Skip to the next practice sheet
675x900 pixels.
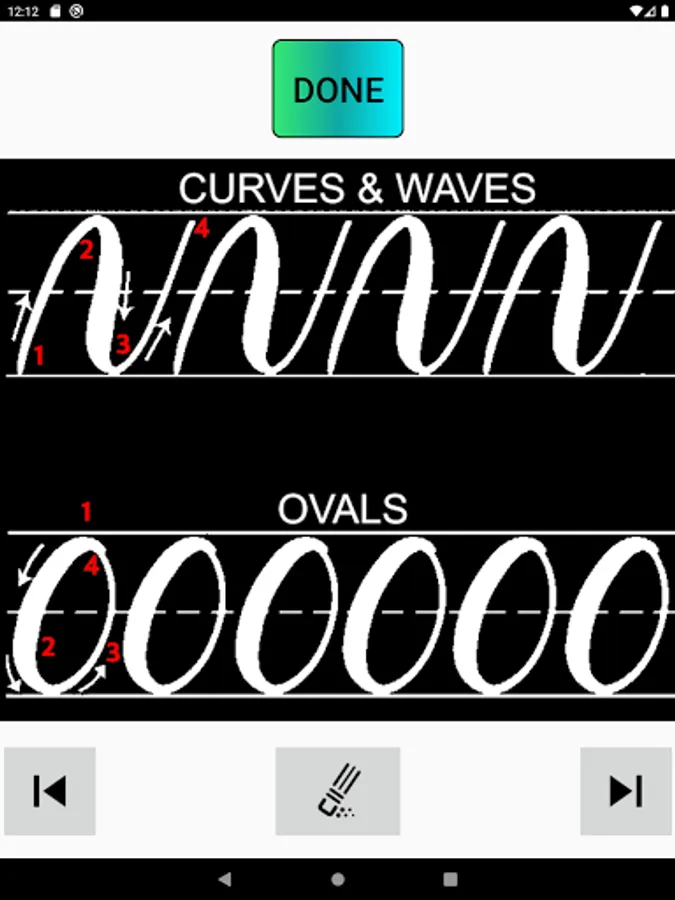pyautogui.click(x=626, y=791)
